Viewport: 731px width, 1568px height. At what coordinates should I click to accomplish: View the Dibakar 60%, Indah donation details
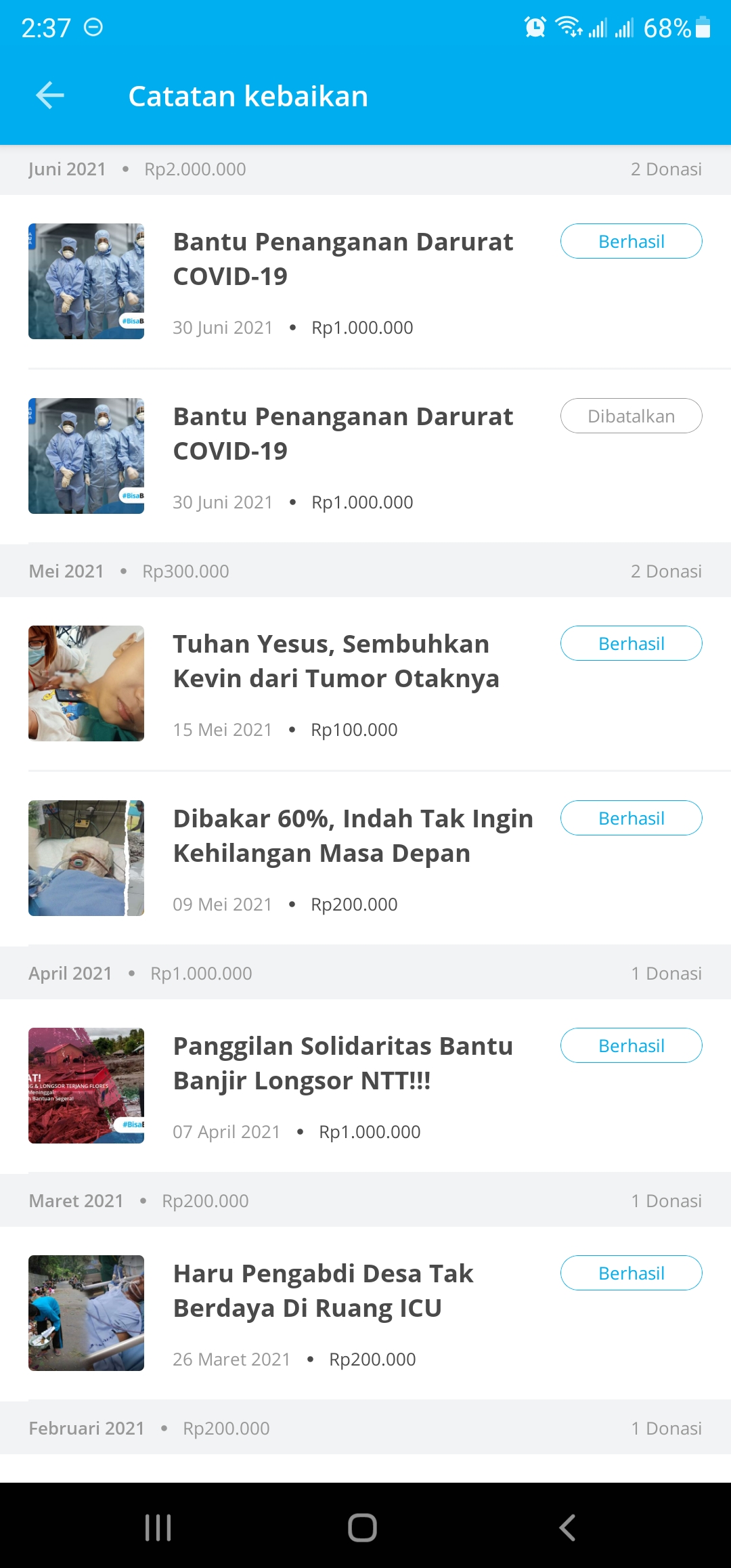click(352, 836)
